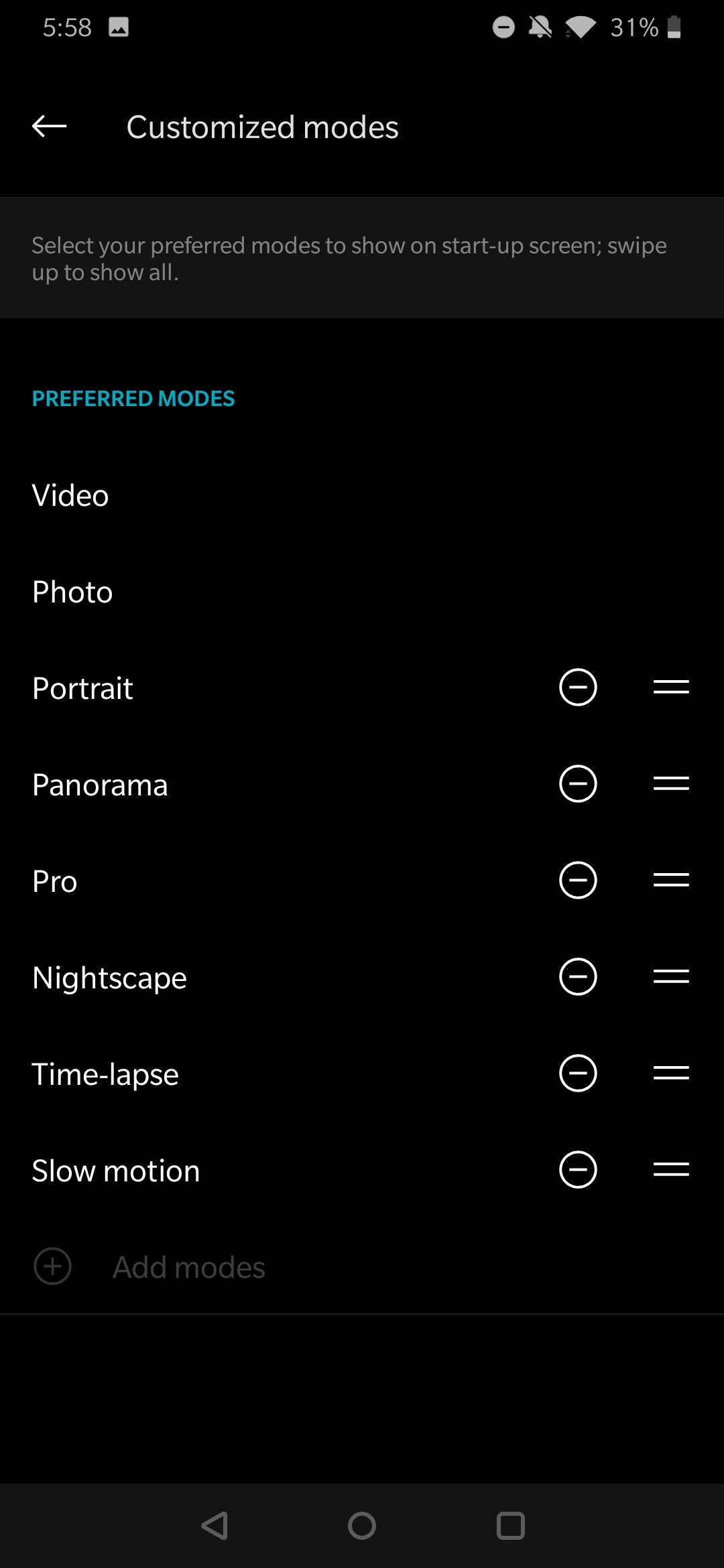Select the Video mode entry

(x=70, y=495)
